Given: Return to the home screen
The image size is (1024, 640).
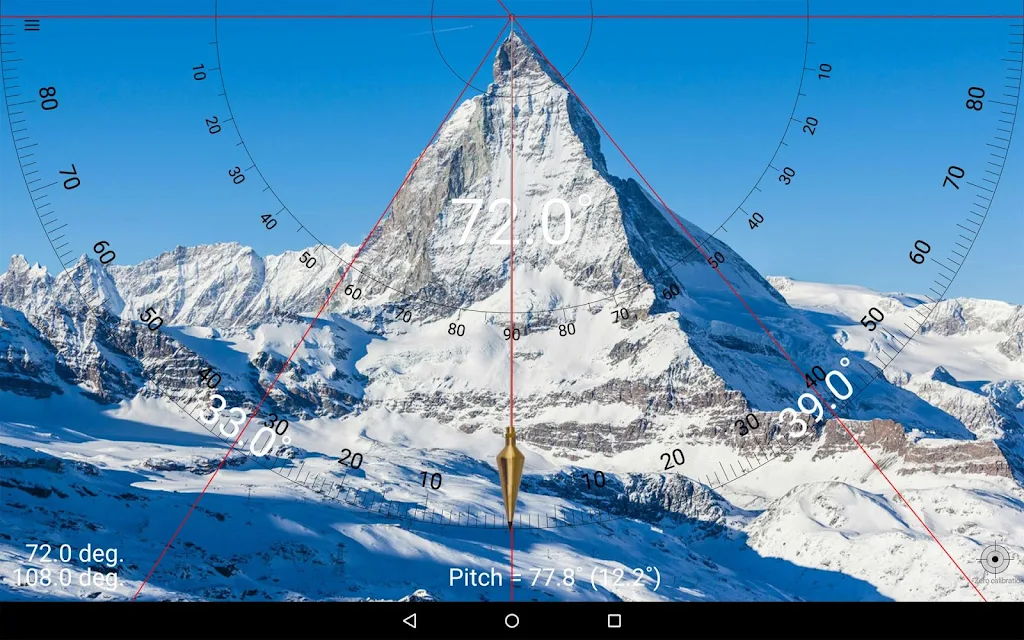Looking at the screenshot, I should (x=512, y=621).
